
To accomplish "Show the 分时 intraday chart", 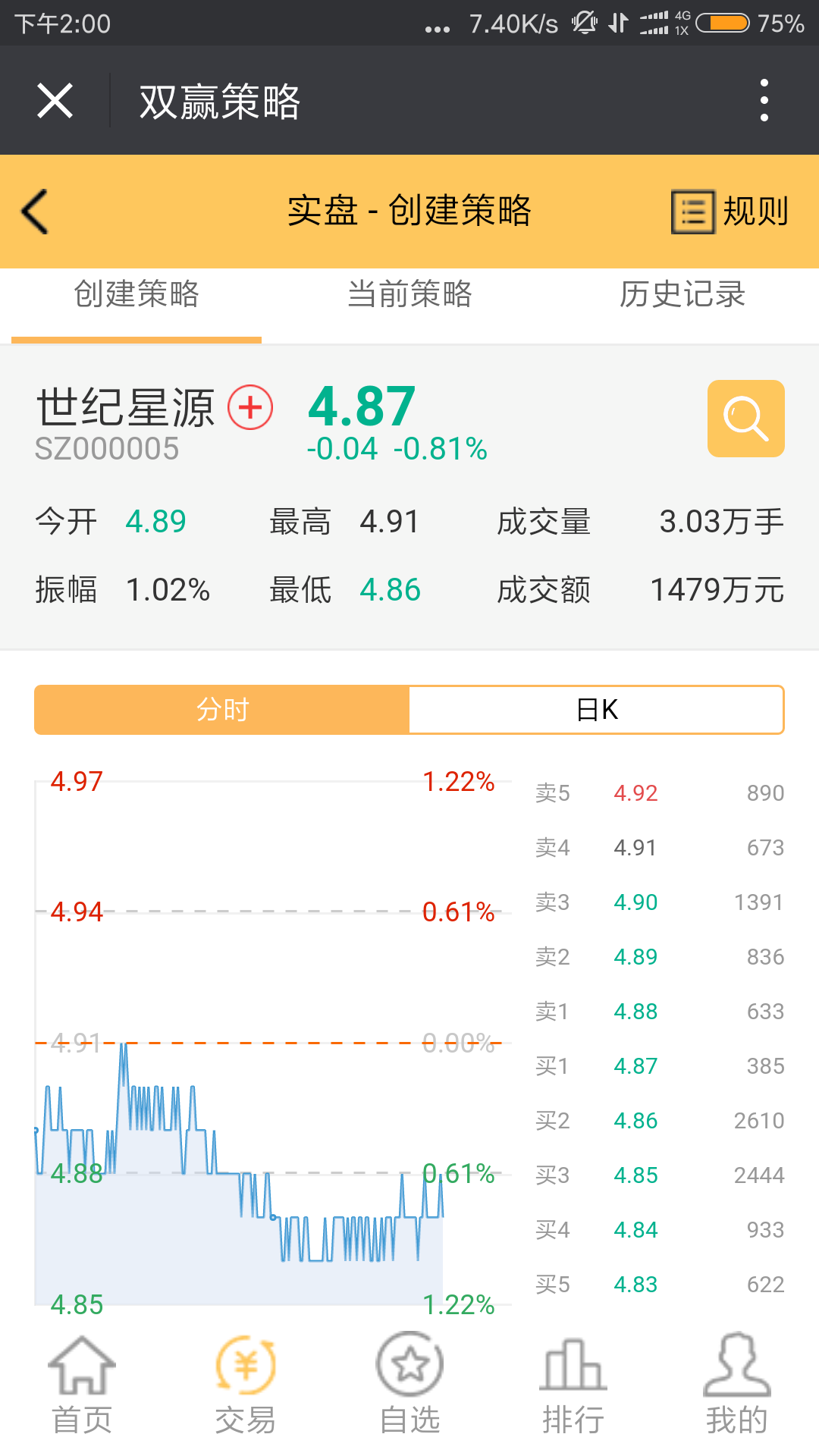I will [222, 710].
